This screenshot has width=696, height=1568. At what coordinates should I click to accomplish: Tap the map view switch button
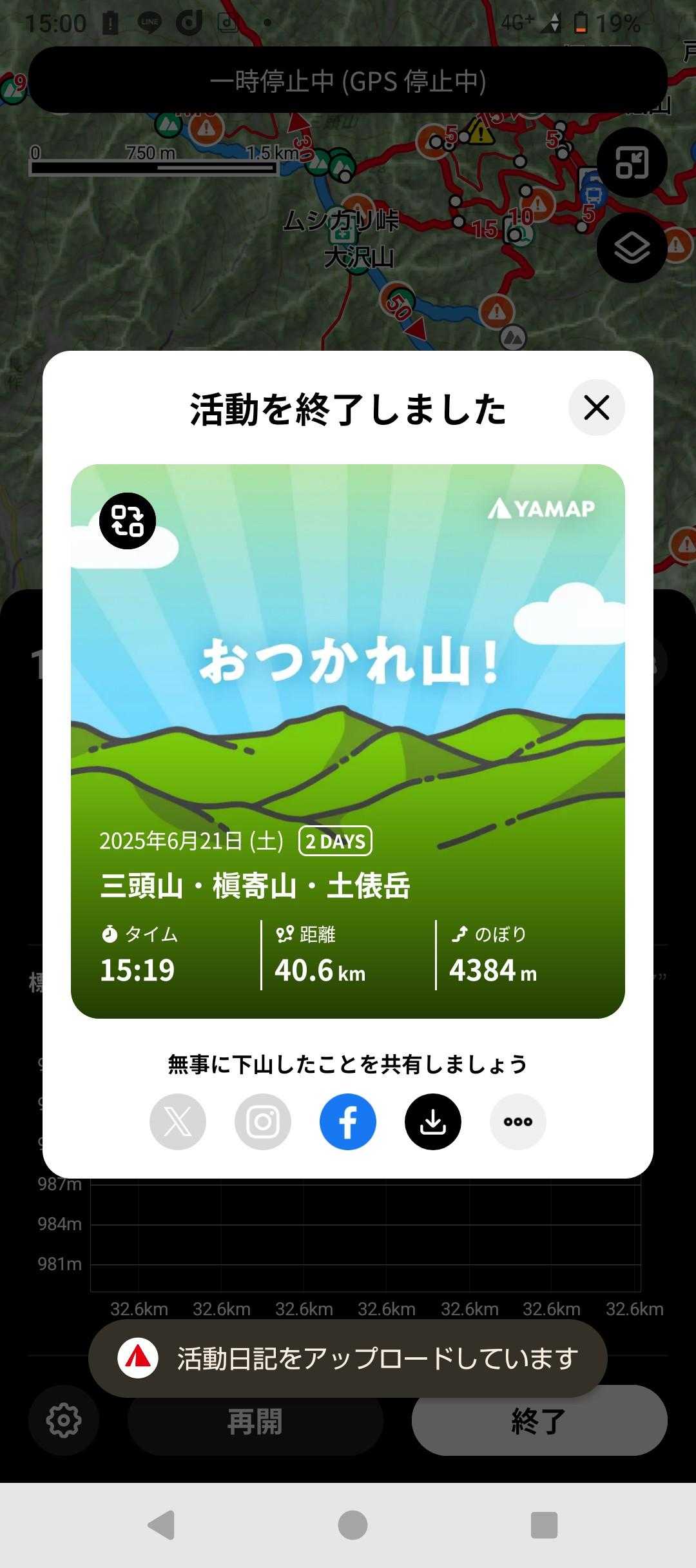point(632,162)
